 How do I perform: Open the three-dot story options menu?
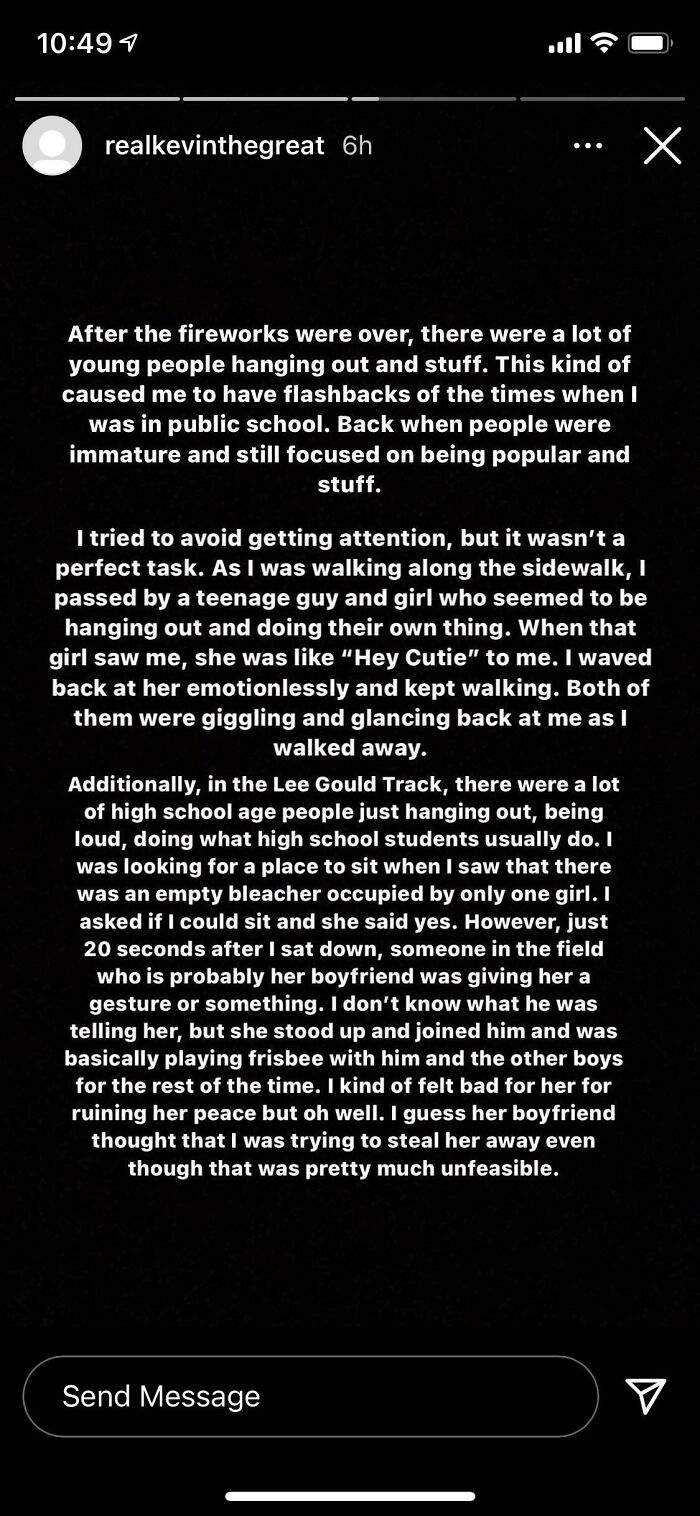587,146
